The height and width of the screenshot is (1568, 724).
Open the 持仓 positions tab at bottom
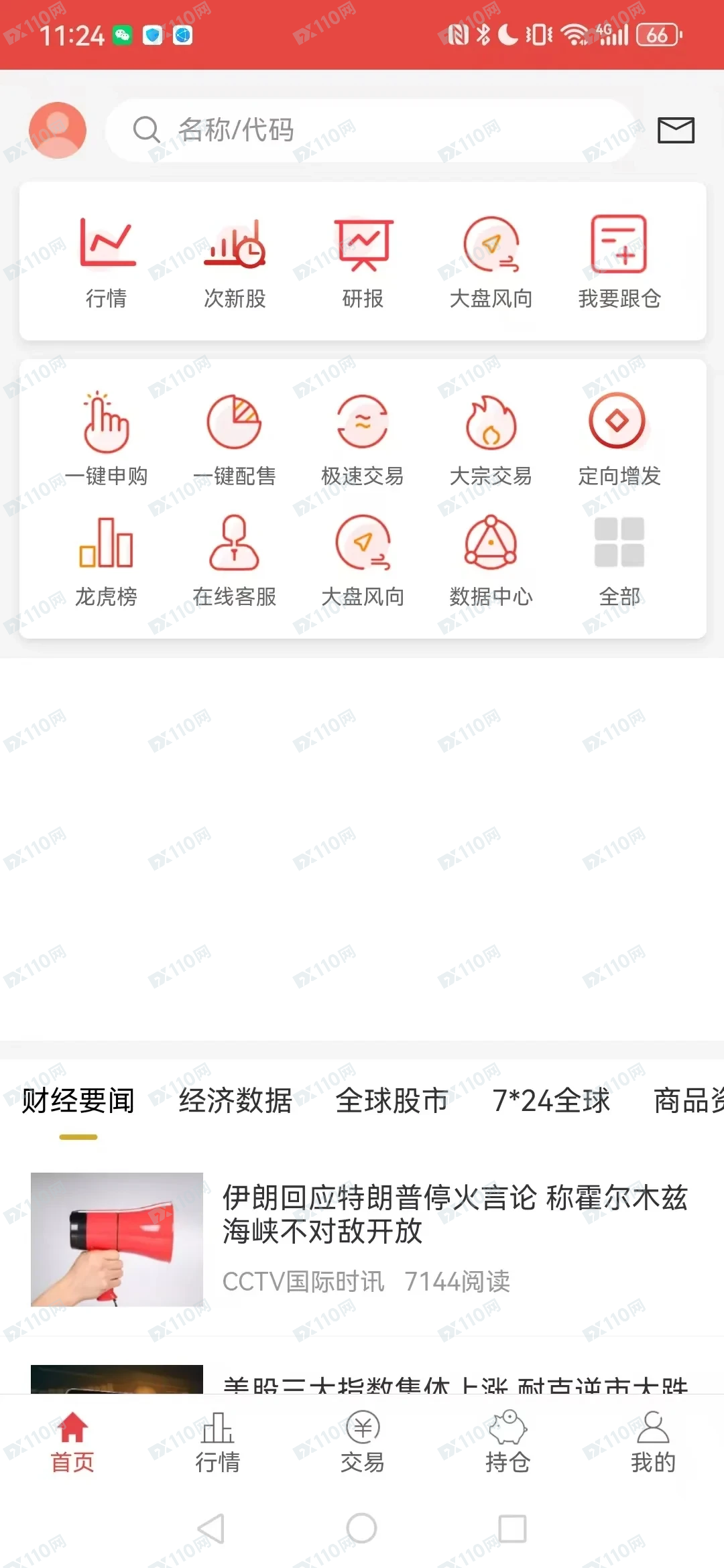pyautogui.click(x=507, y=1443)
